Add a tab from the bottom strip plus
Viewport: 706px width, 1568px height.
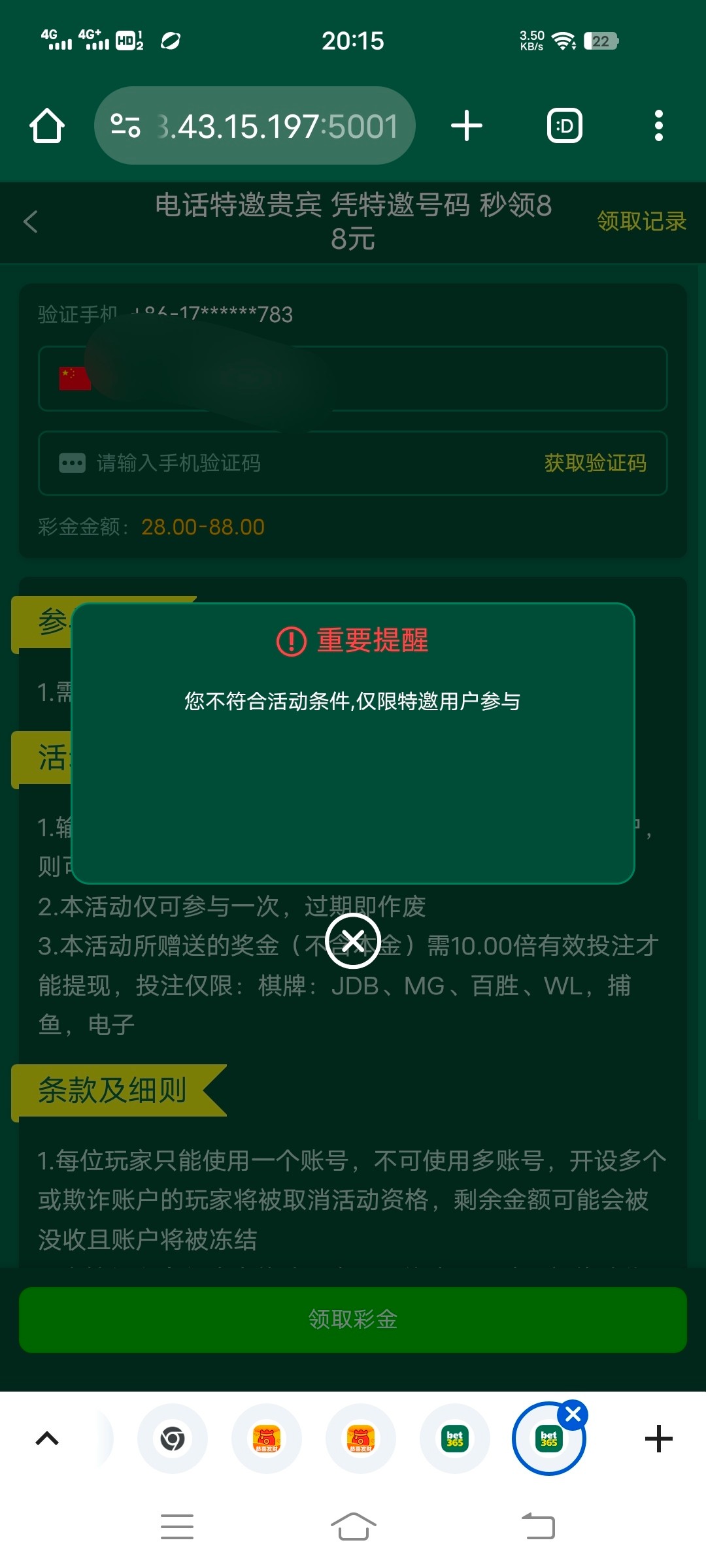(x=658, y=1439)
